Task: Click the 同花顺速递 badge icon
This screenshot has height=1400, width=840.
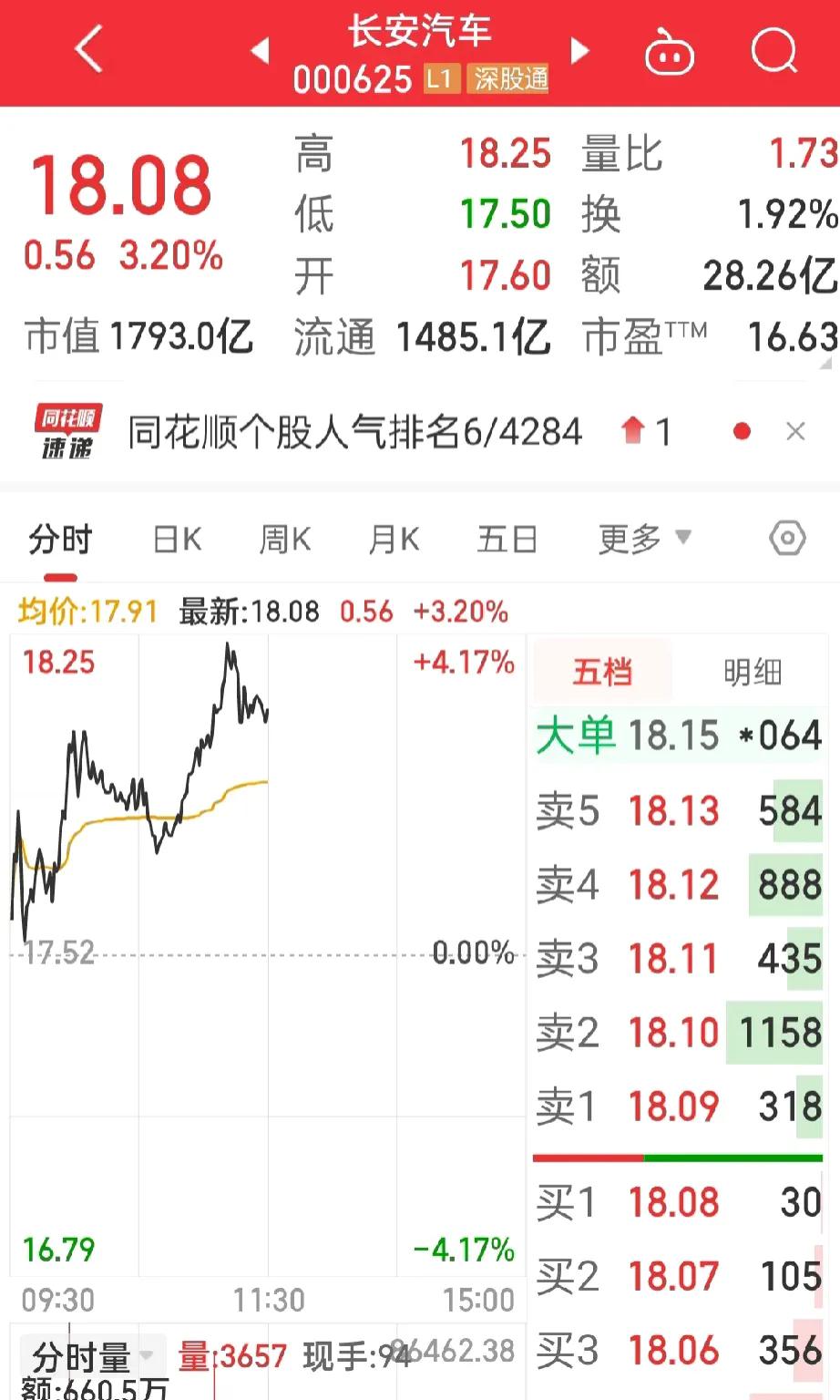Action: pos(66,430)
